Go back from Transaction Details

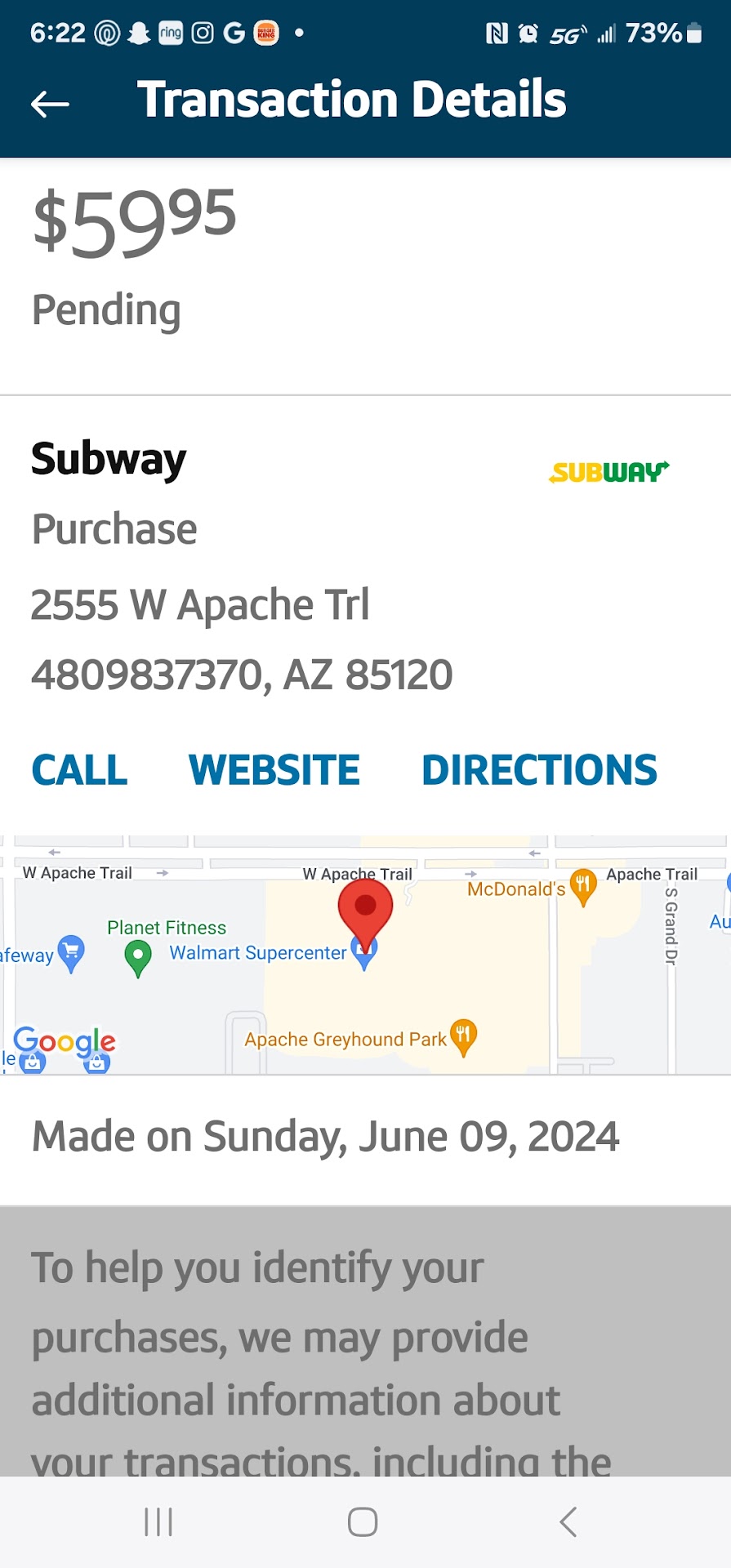pyautogui.click(x=50, y=104)
